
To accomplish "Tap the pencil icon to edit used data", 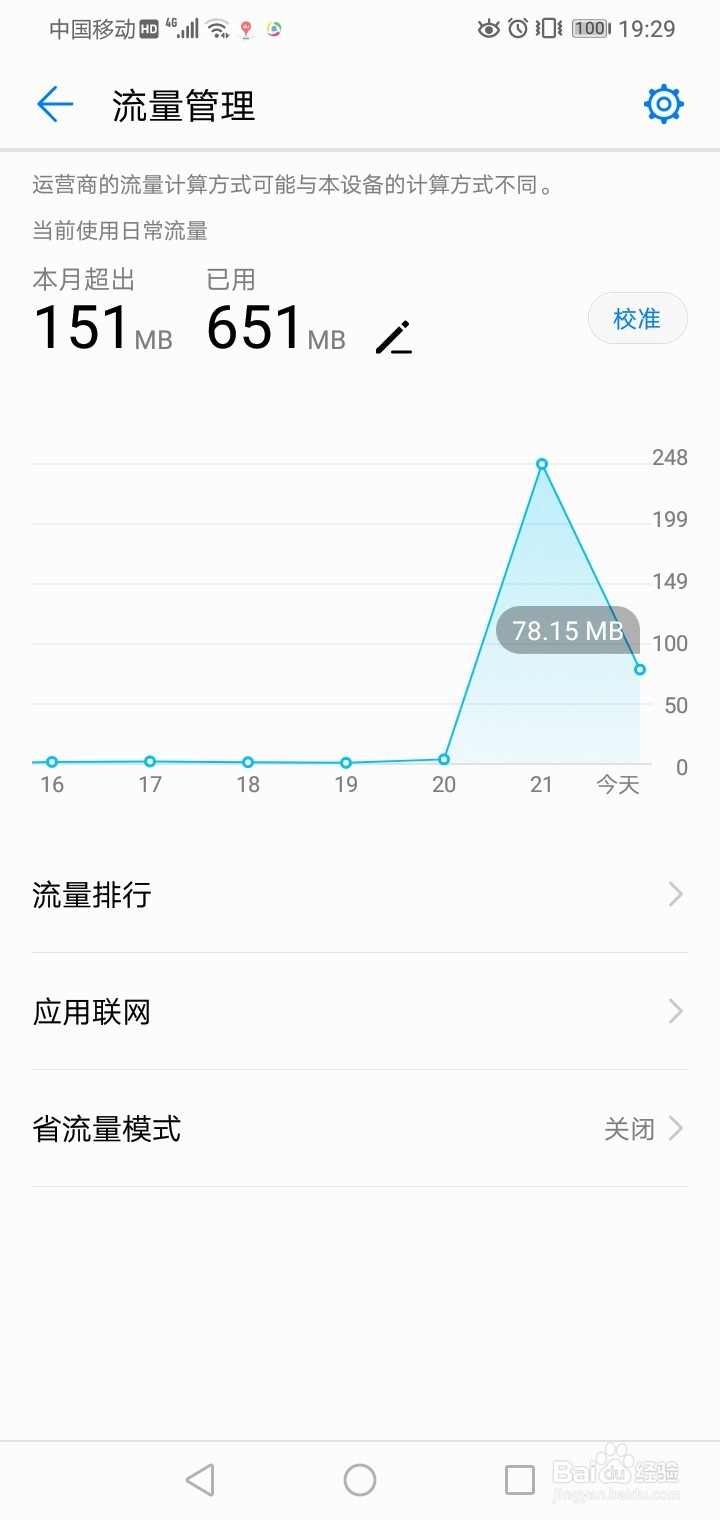I will (x=394, y=337).
